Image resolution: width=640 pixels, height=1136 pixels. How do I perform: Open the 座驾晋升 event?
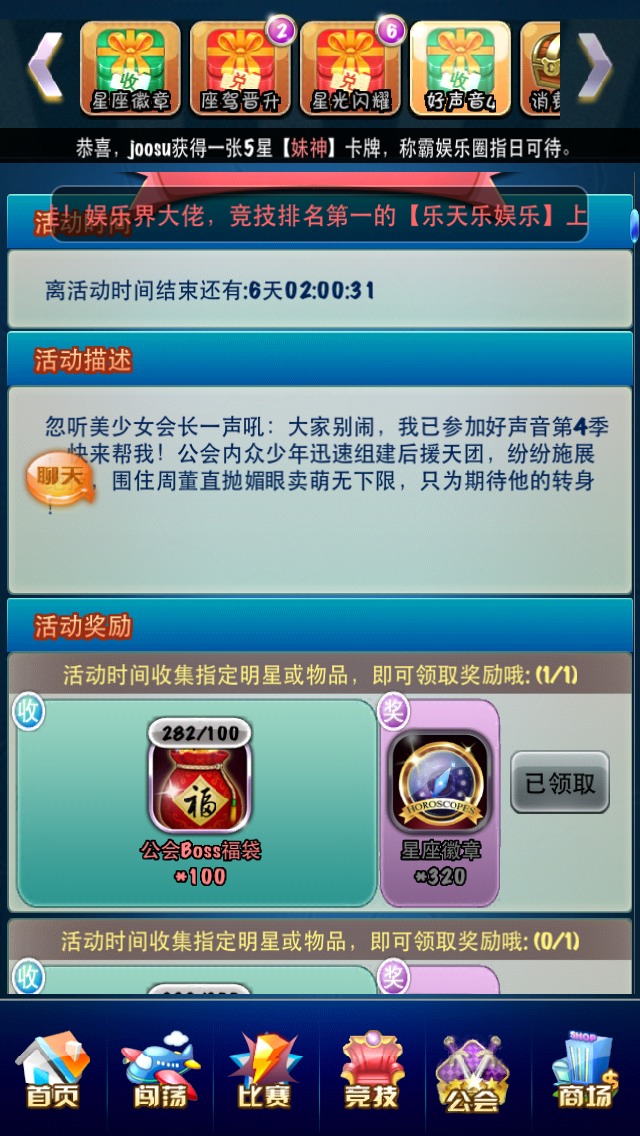240,68
